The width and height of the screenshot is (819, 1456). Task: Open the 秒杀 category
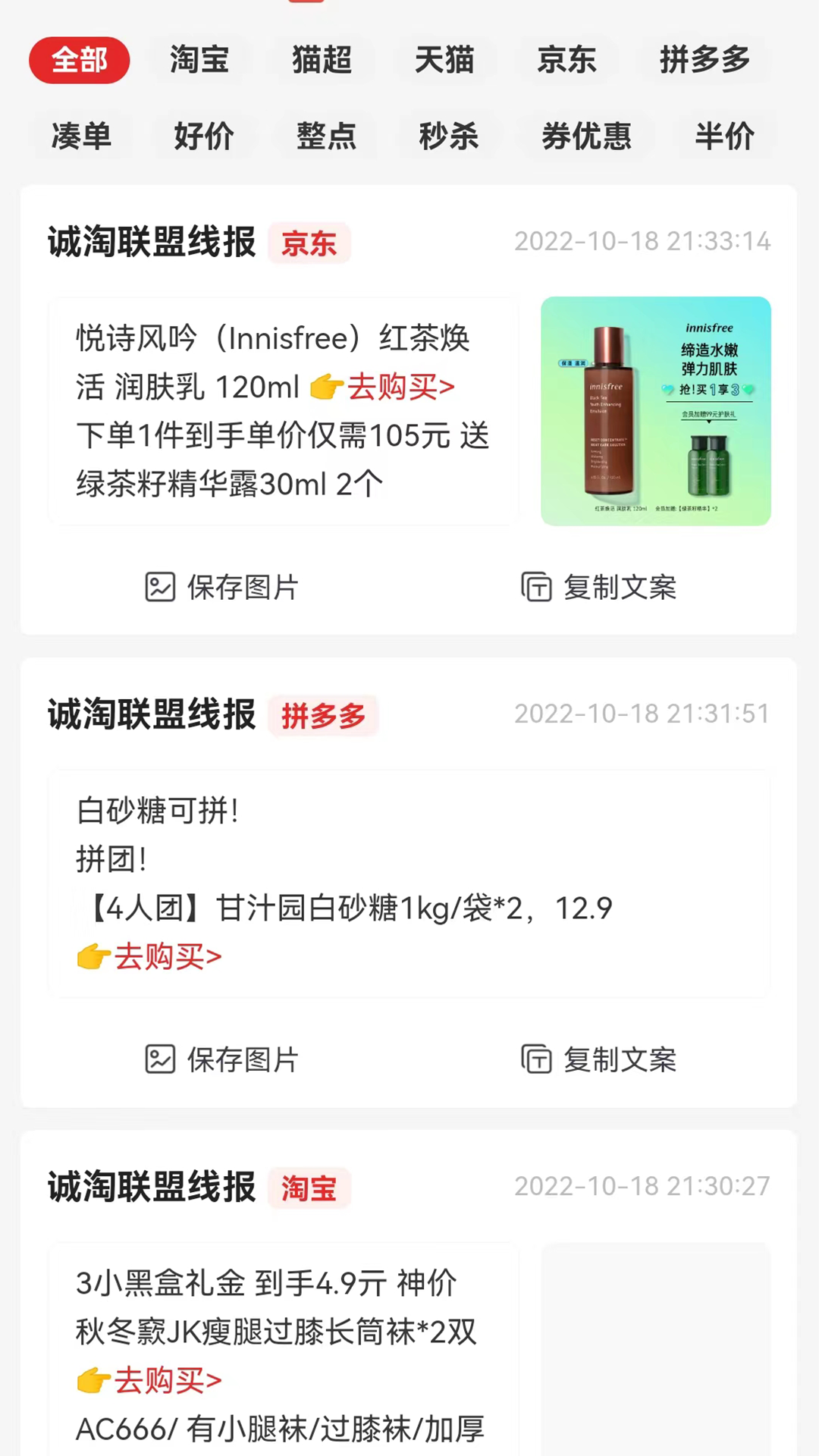coord(449,136)
